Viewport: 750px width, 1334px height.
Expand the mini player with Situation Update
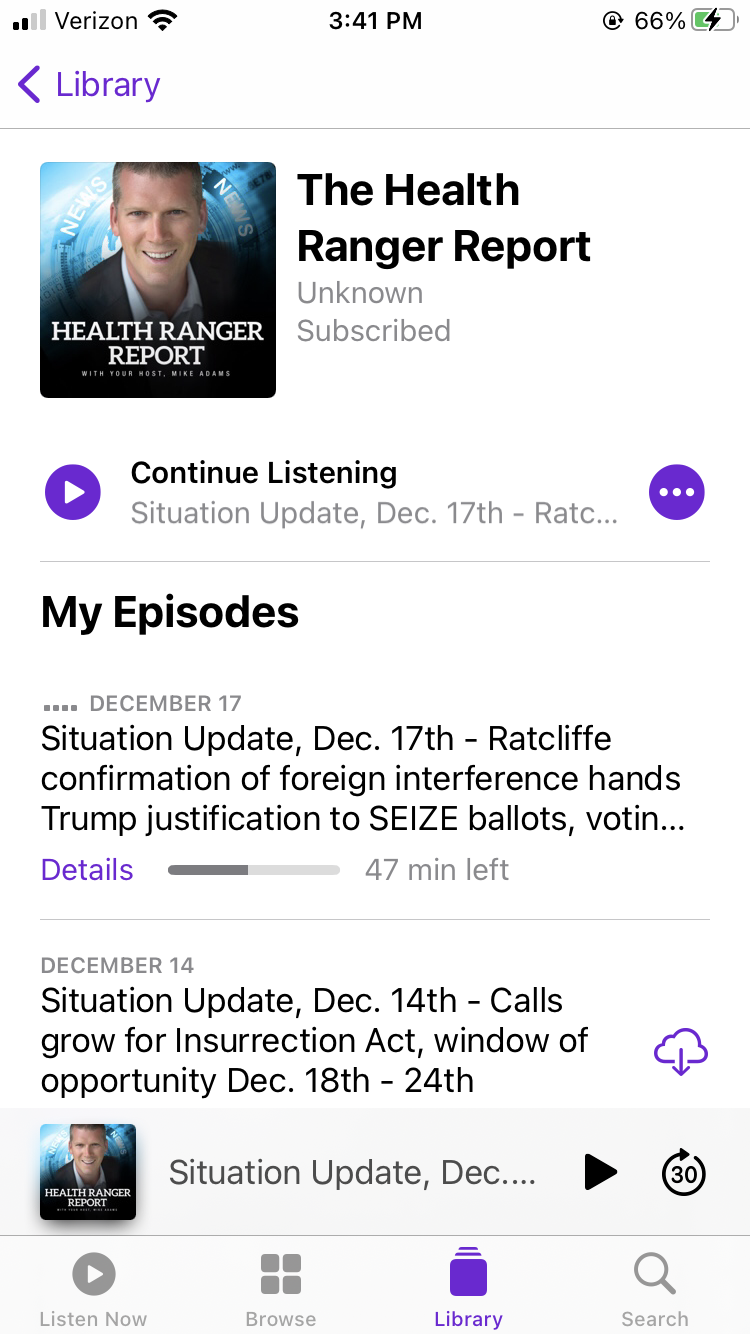(x=350, y=1172)
